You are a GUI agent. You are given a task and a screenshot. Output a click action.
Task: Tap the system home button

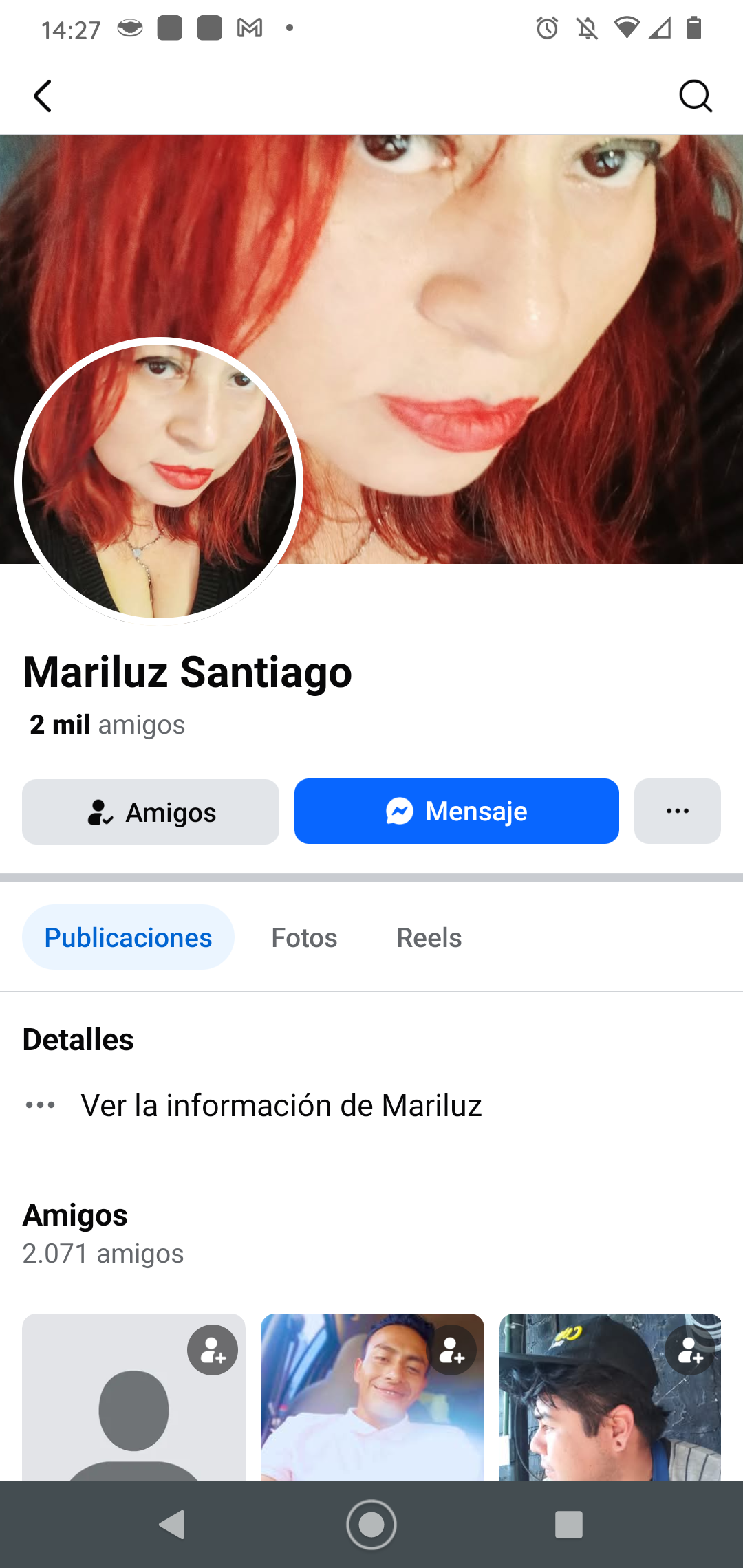click(371, 1525)
